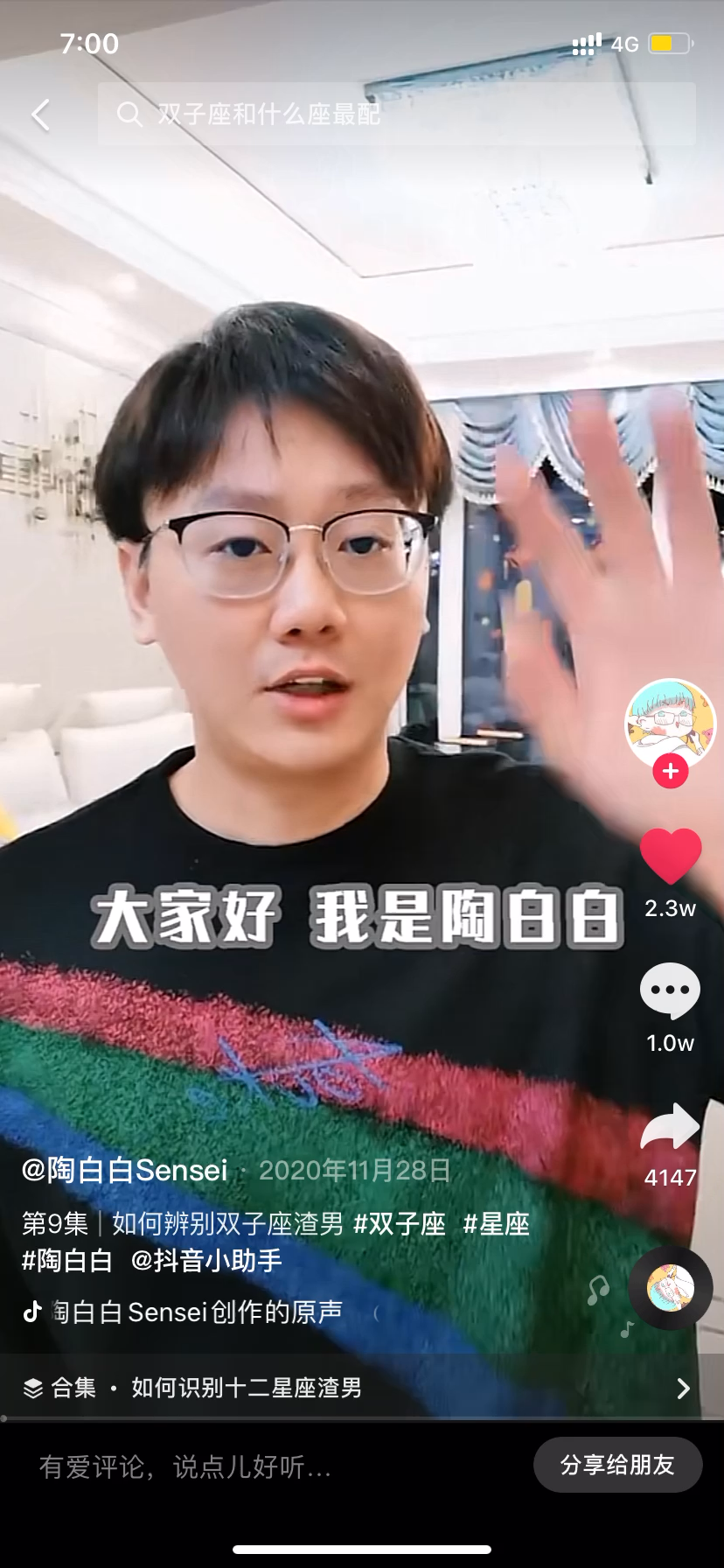The height and width of the screenshot is (1568, 724).
Task: Like the video with the heart icon
Action: (671, 856)
